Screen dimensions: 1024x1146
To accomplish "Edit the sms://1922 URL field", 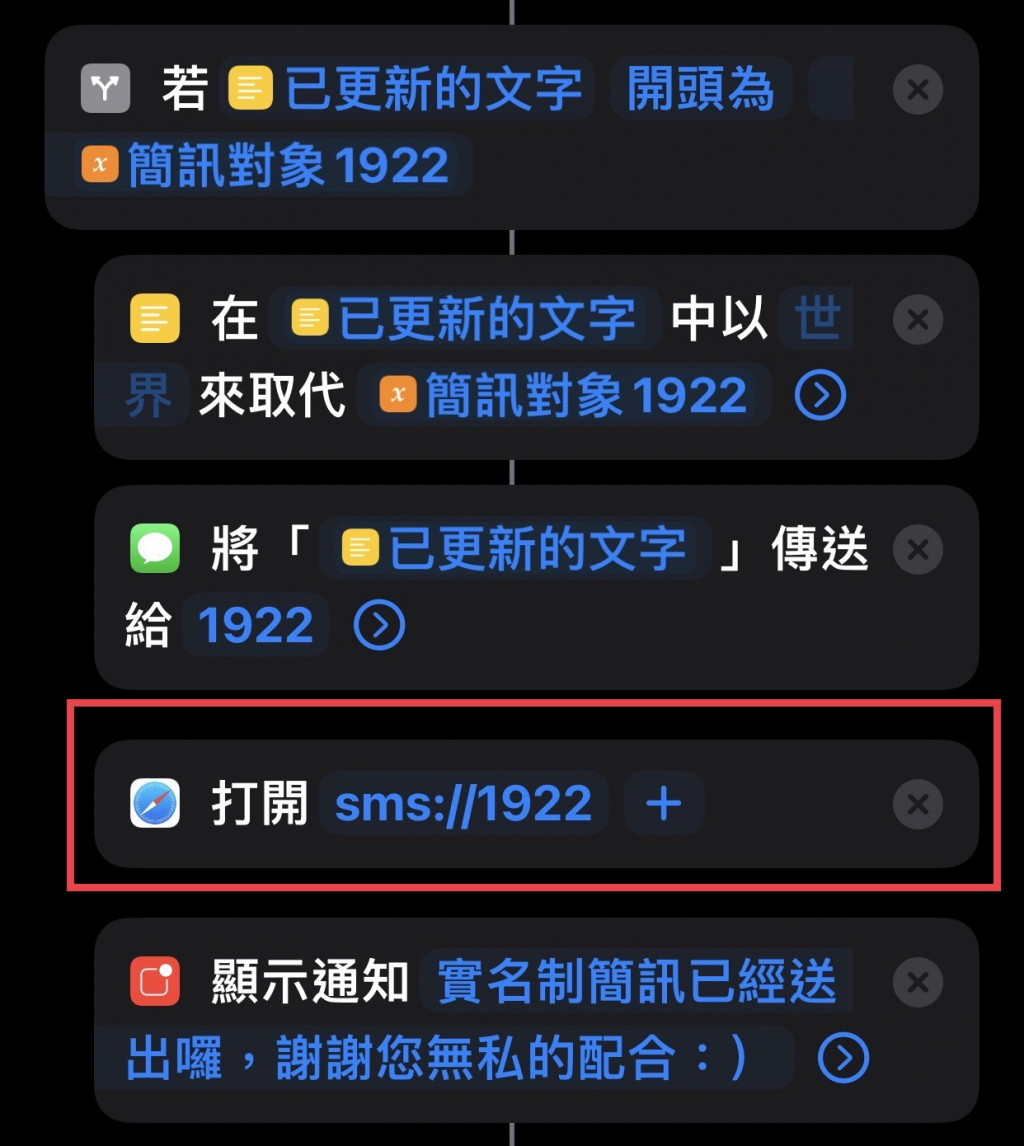I will click(463, 803).
